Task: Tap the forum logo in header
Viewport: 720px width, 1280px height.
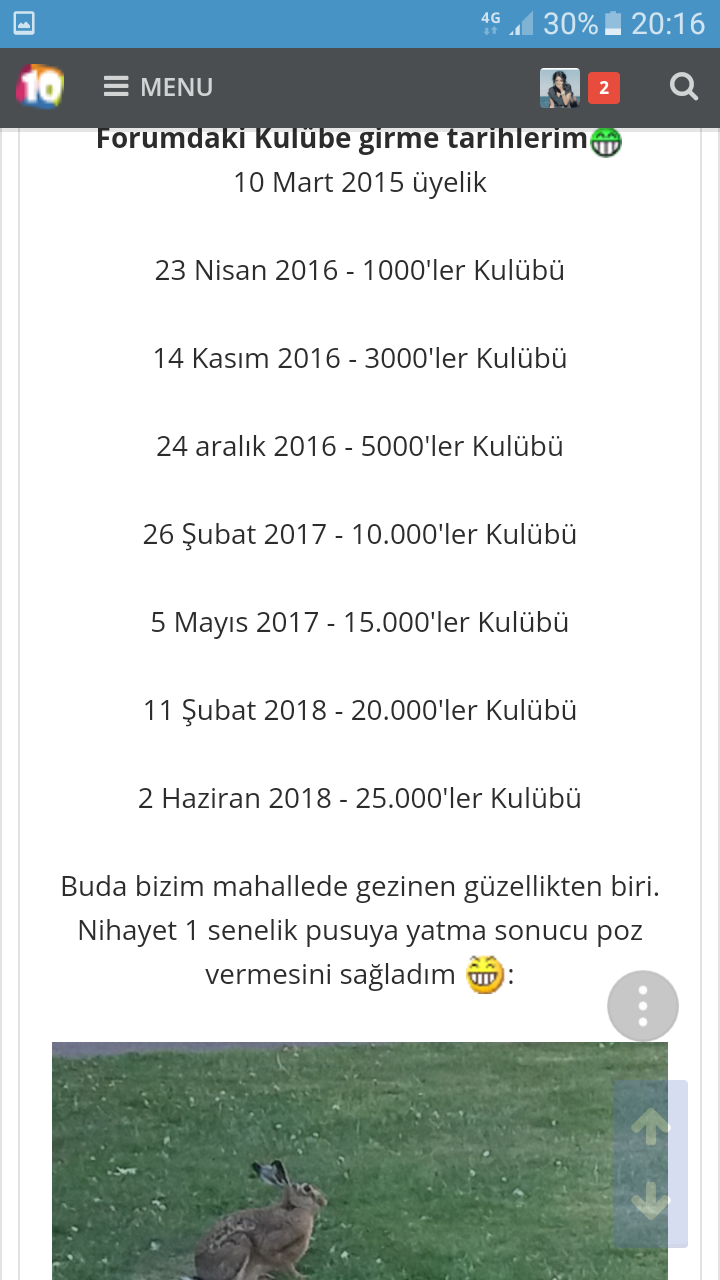Action: pos(40,87)
